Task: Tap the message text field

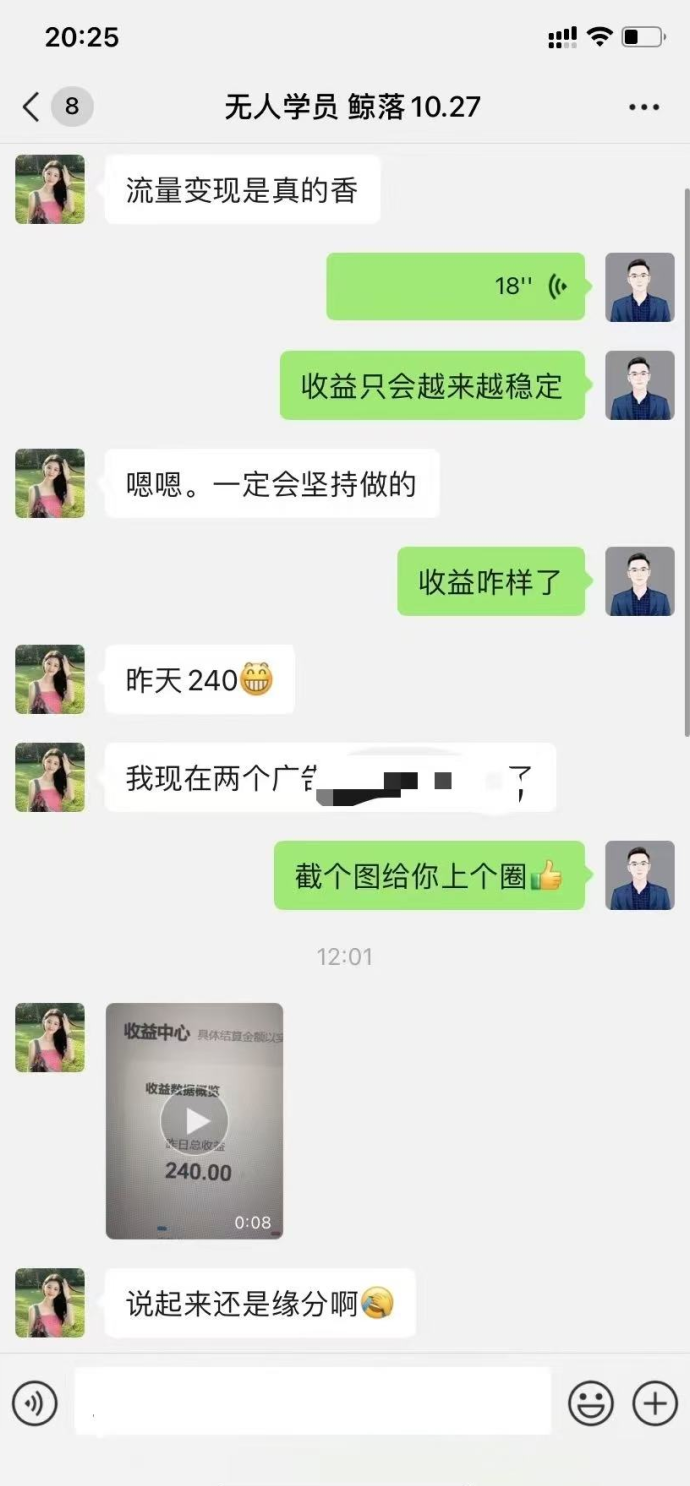Action: (312, 1402)
